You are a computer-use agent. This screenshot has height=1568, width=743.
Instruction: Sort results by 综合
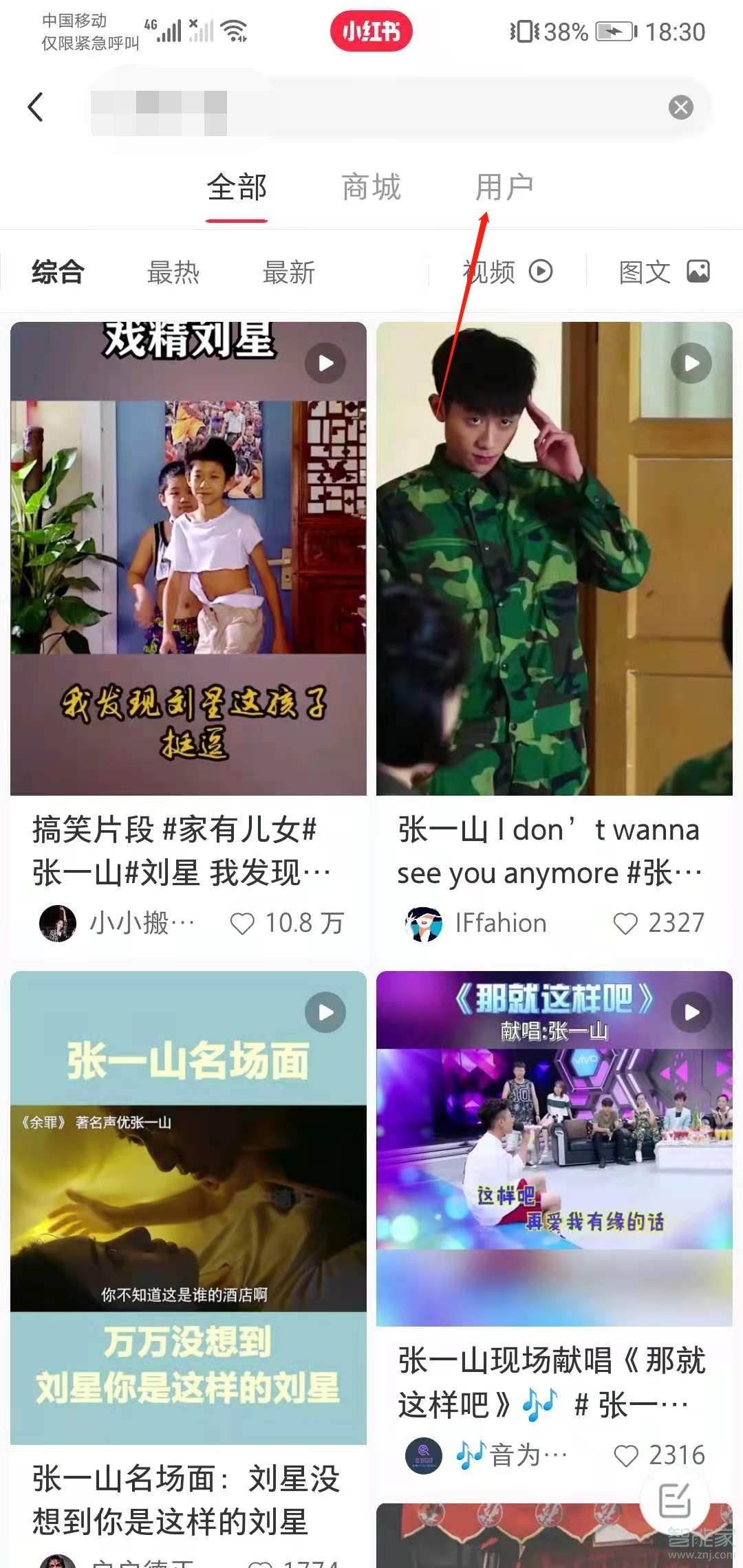(x=58, y=272)
